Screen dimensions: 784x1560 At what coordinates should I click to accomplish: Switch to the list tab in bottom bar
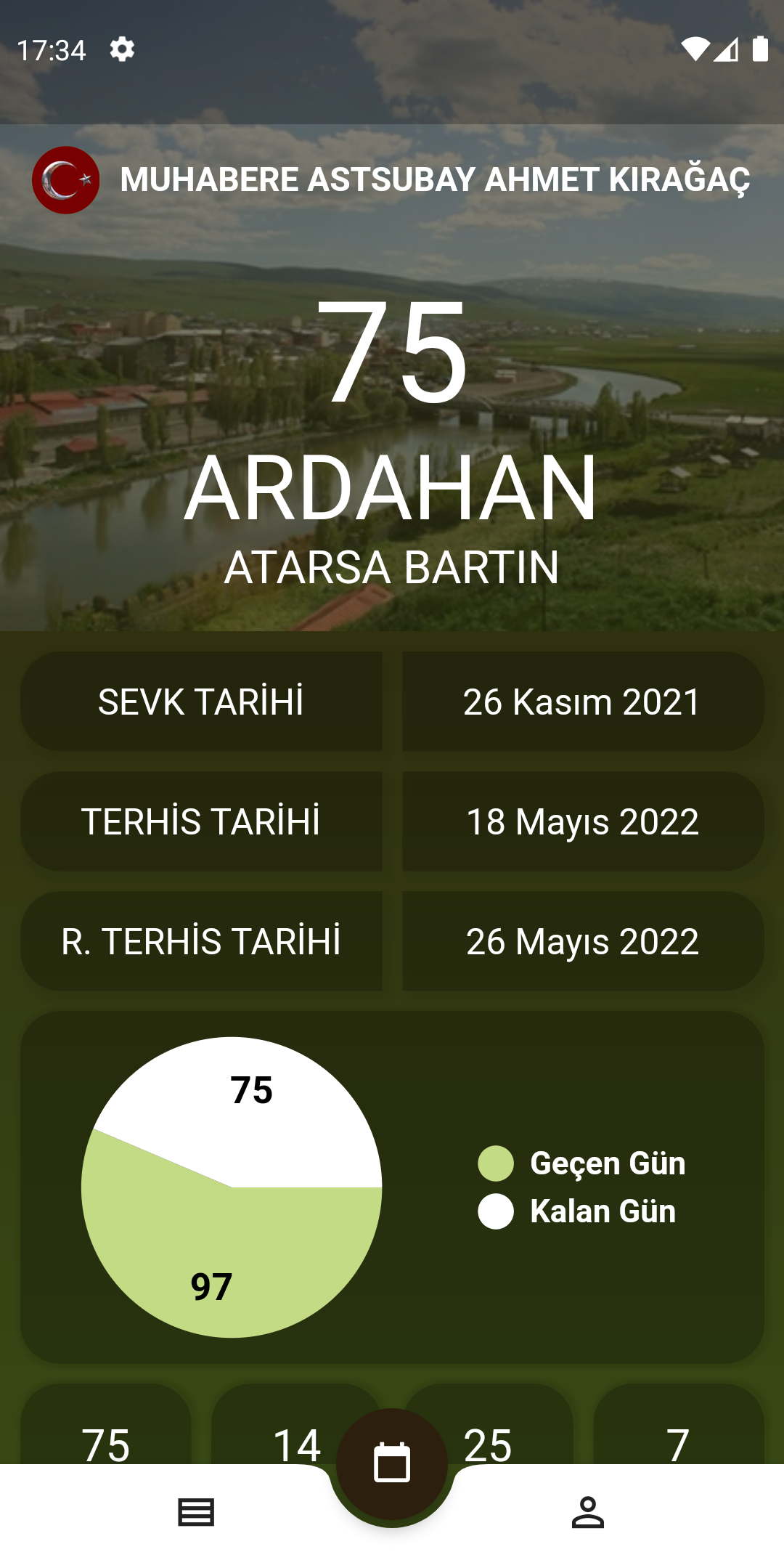point(196,1513)
